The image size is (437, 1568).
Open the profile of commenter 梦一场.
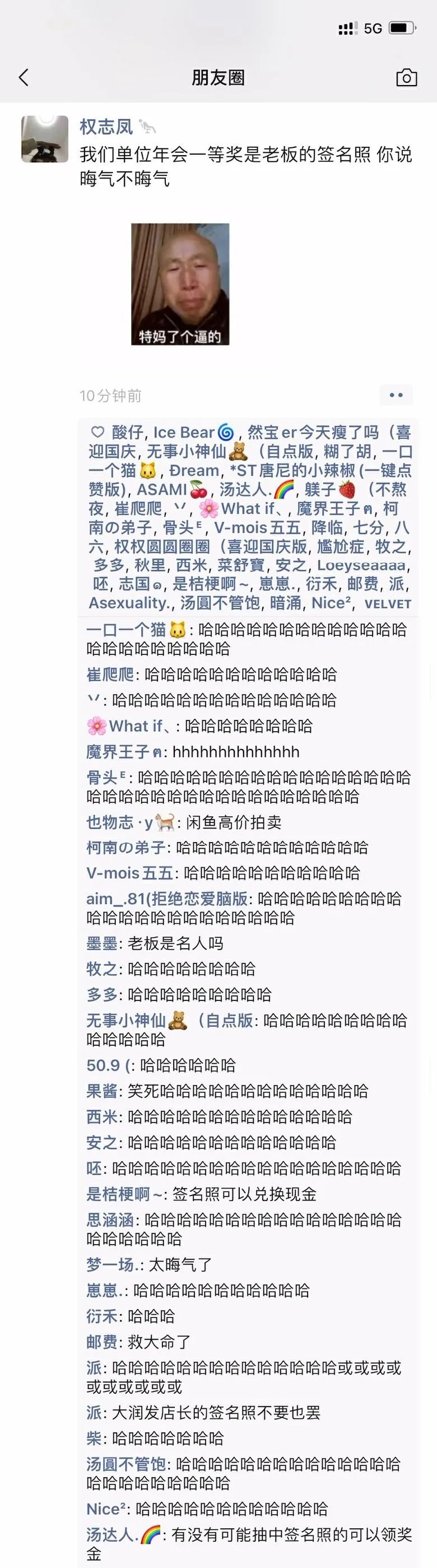(x=113, y=1264)
